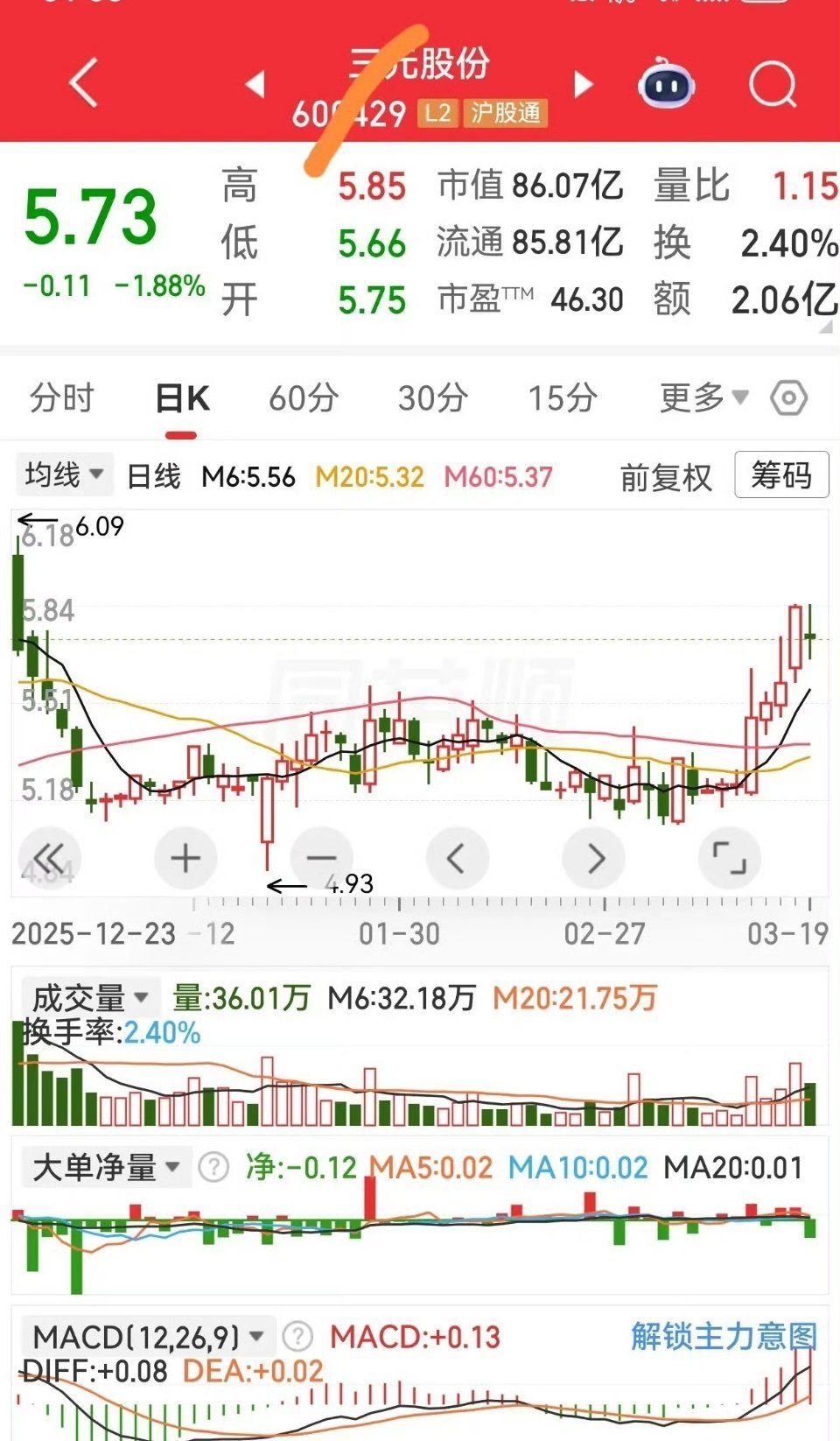Switch to the previous stock
Screen dimensions: 840x1441
tap(255, 85)
